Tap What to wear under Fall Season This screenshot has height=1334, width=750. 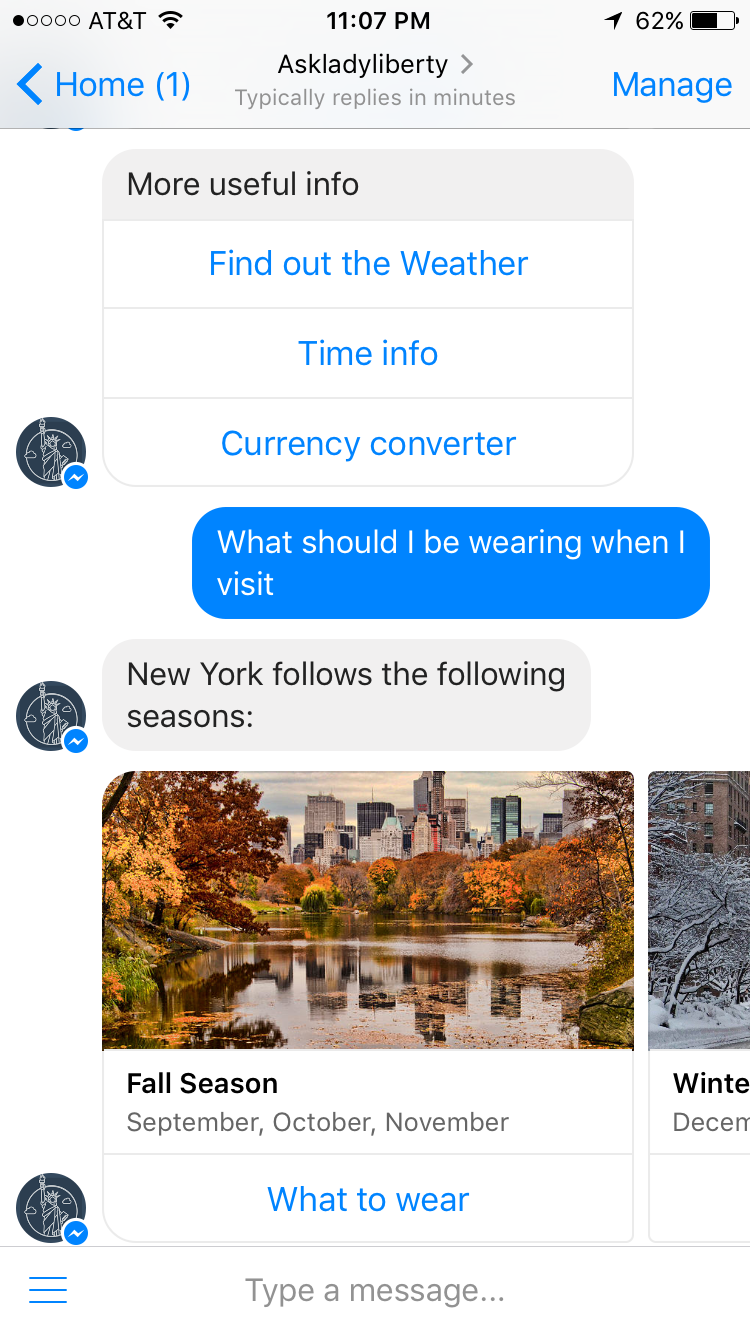368,1199
